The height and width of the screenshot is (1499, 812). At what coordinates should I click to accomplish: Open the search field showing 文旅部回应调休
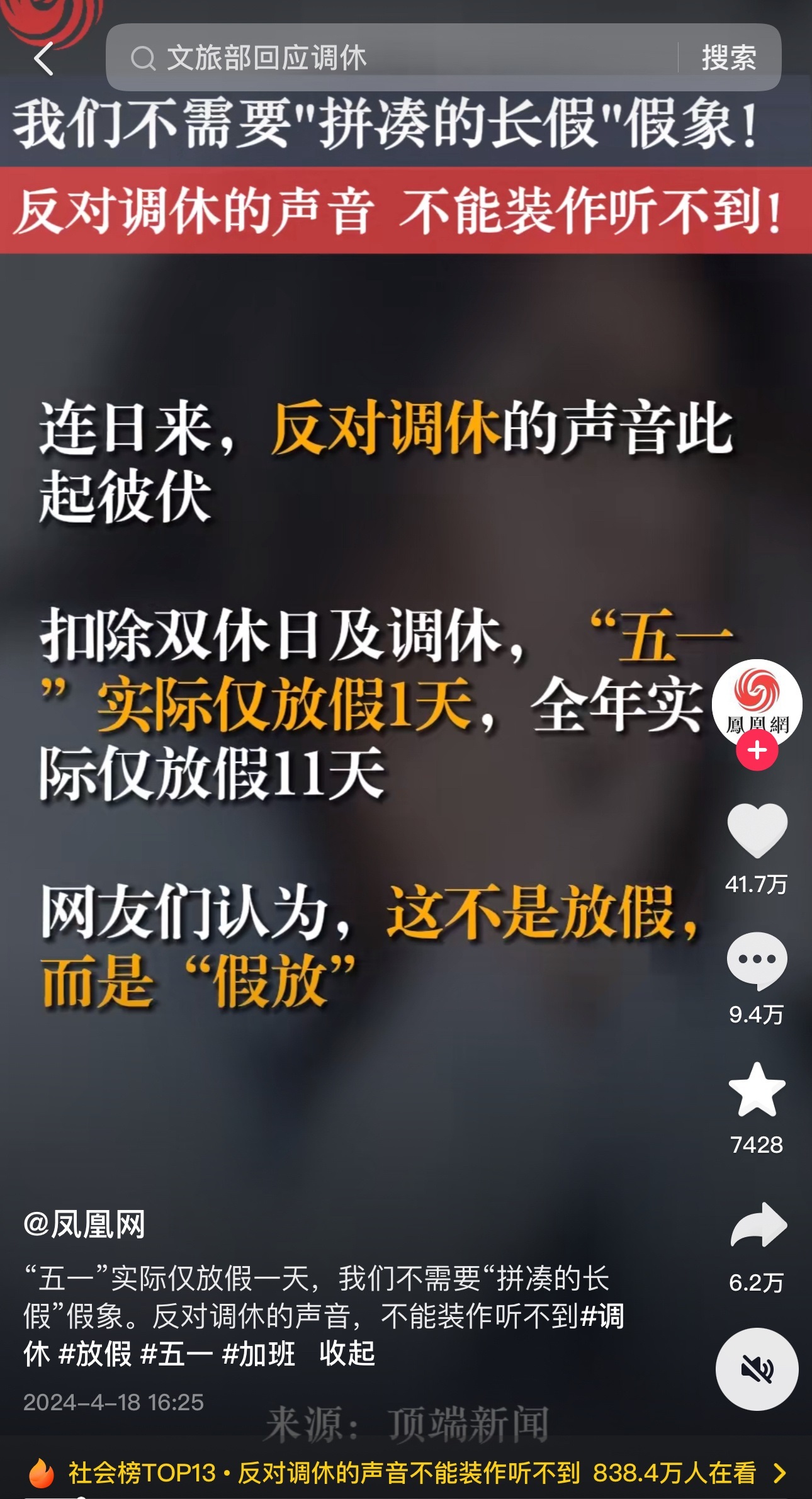click(390, 58)
